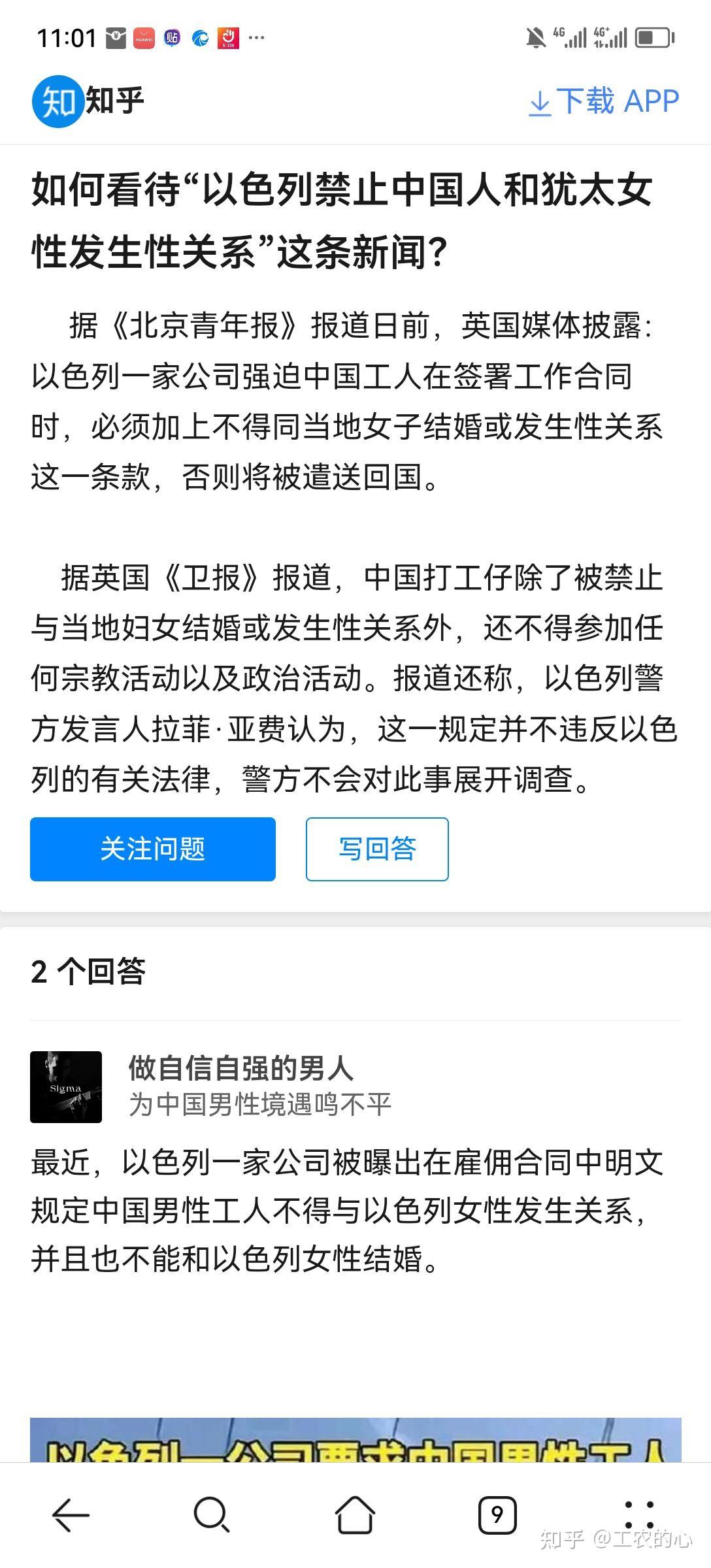The height and width of the screenshot is (1568, 711).
Task: Follow the question with 关注问题
Action: (153, 849)
